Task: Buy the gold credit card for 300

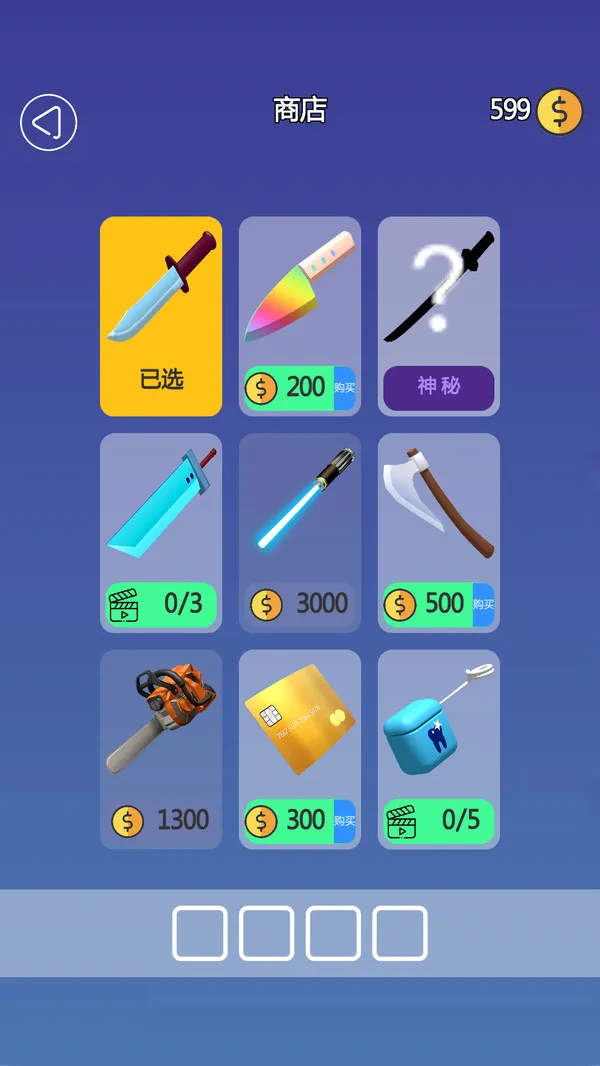Action: pyautogui.click(x=300, y=821)
